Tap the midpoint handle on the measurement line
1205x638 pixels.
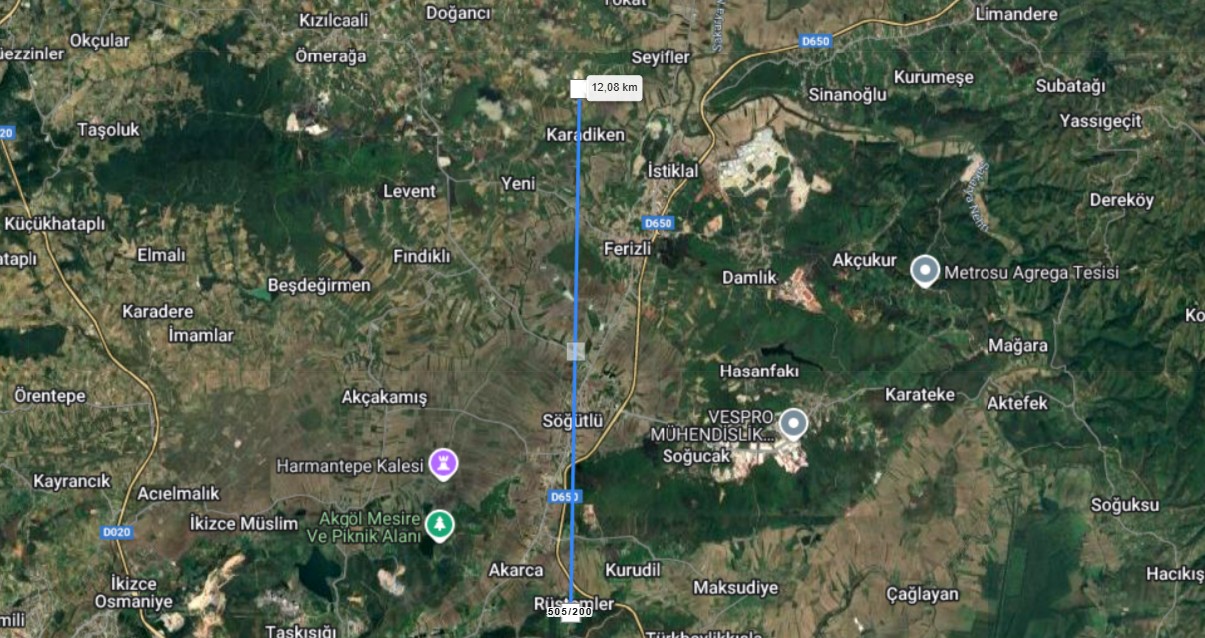pyautogui.click(x=575, y=351)
